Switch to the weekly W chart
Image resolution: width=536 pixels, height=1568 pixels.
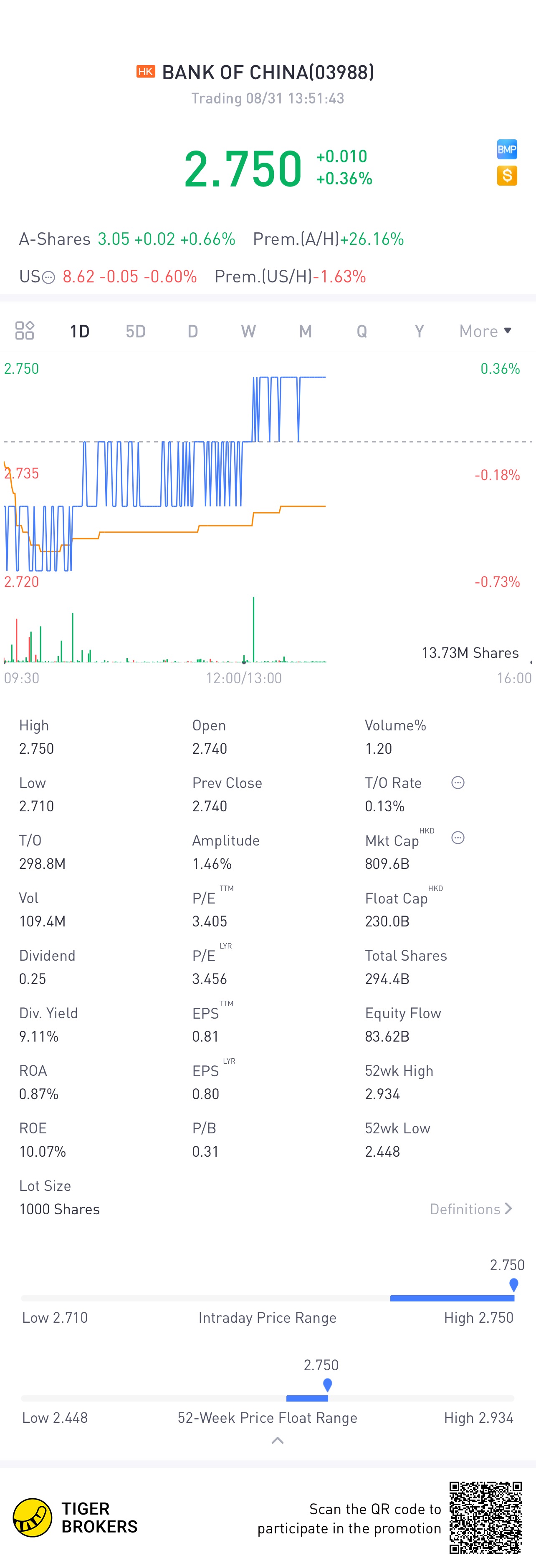[248, 331]
